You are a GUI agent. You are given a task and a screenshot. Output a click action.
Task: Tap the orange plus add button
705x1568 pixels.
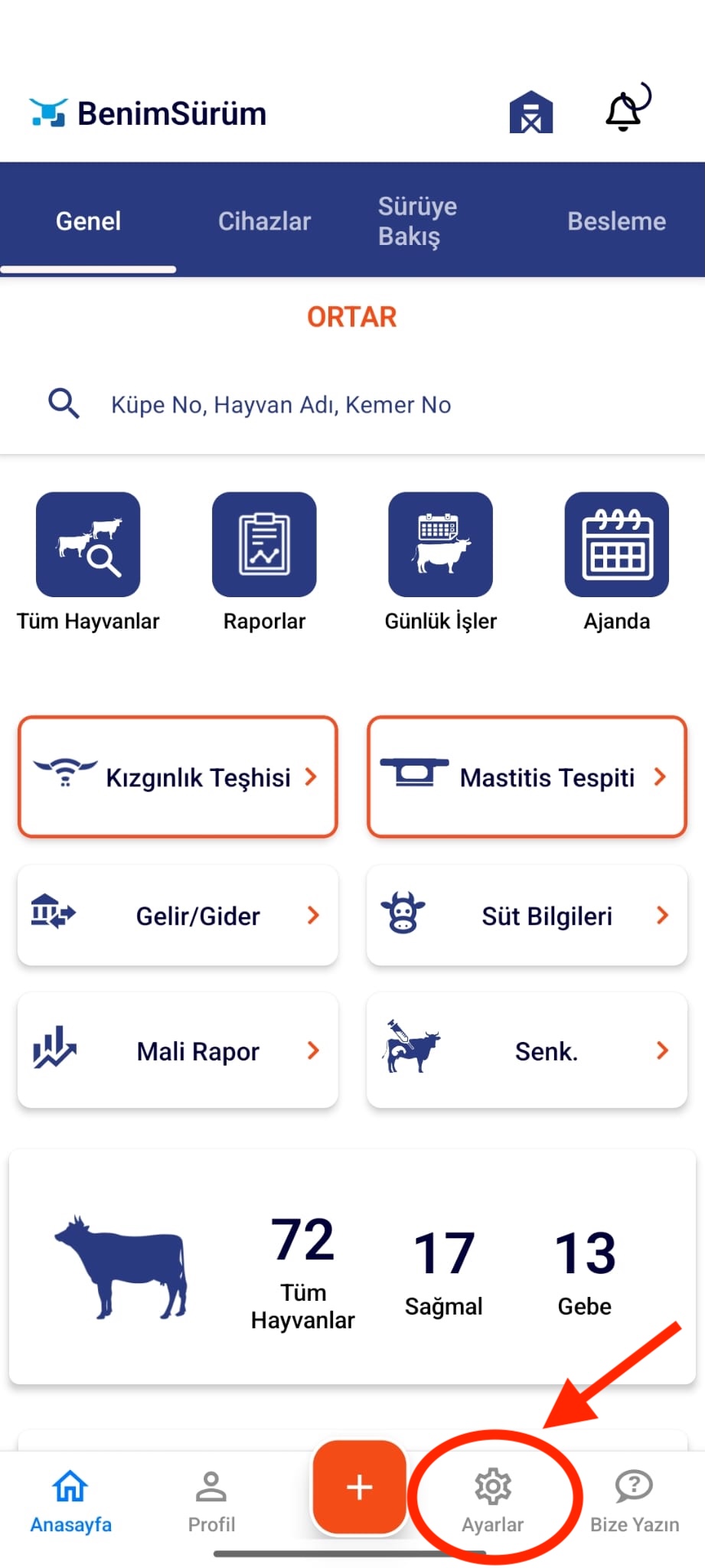coord(359,1487)
